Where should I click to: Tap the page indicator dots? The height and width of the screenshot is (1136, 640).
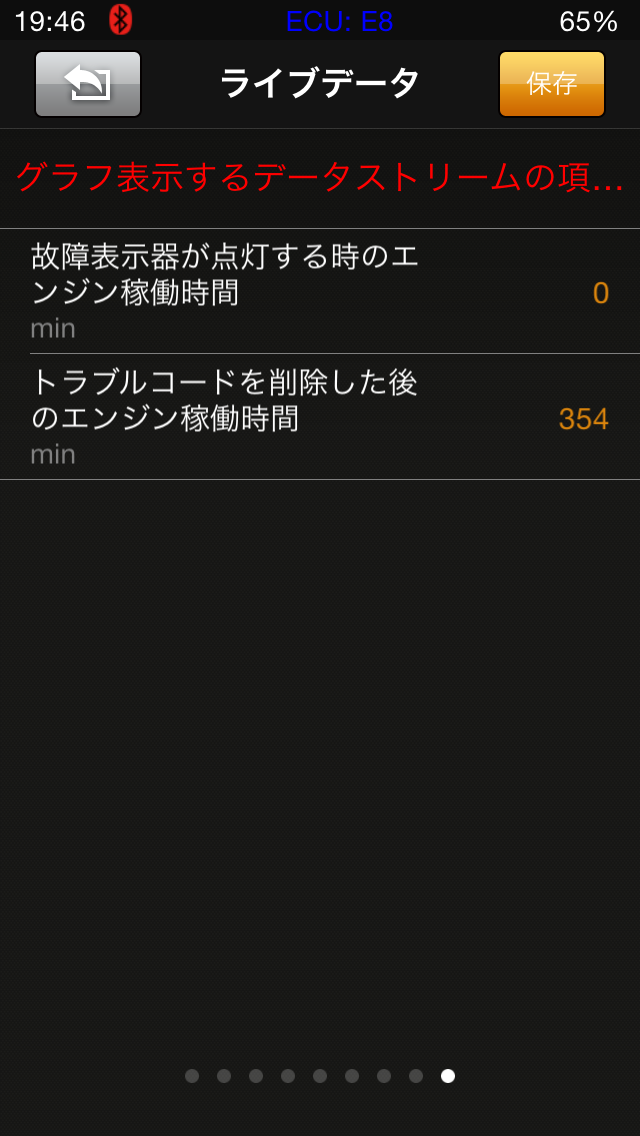coord(320,1076)
